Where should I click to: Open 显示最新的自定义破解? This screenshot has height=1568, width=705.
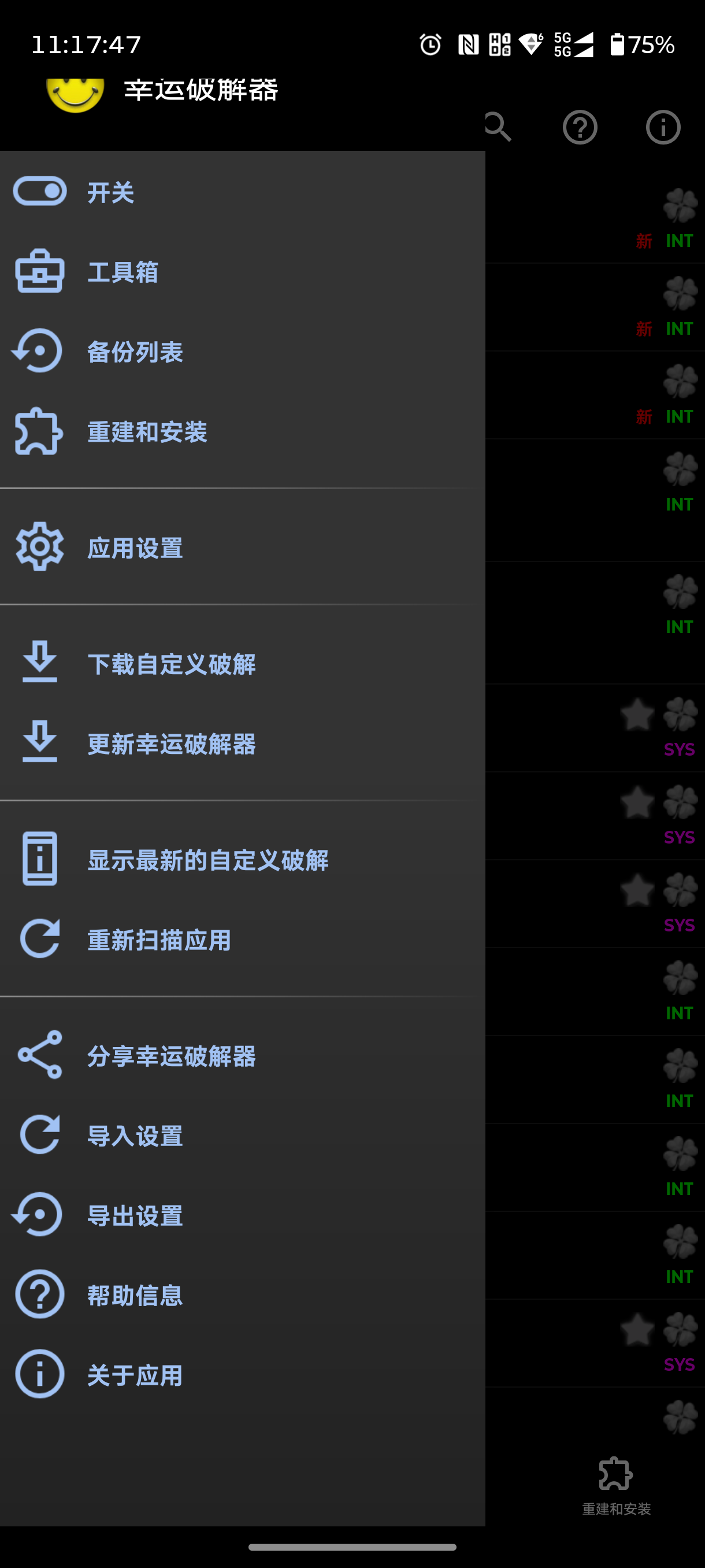243,859
